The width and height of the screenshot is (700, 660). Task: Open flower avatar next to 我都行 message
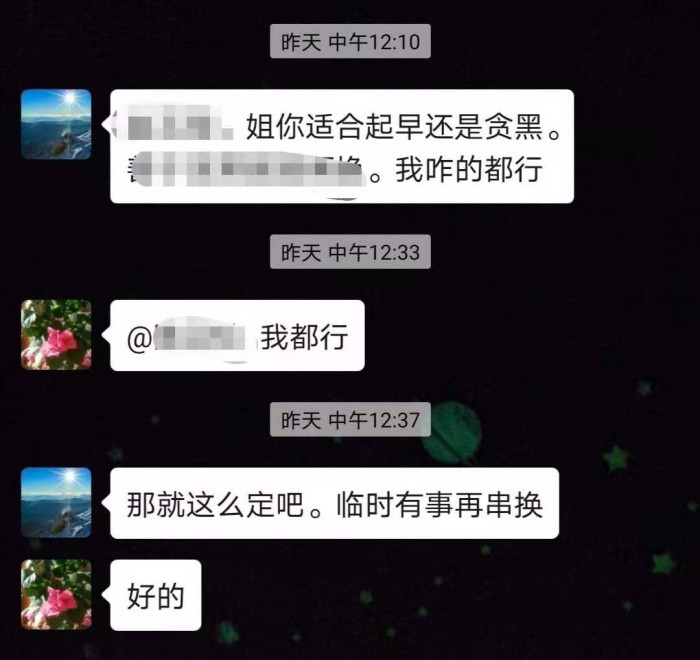[x=56, y=335]
